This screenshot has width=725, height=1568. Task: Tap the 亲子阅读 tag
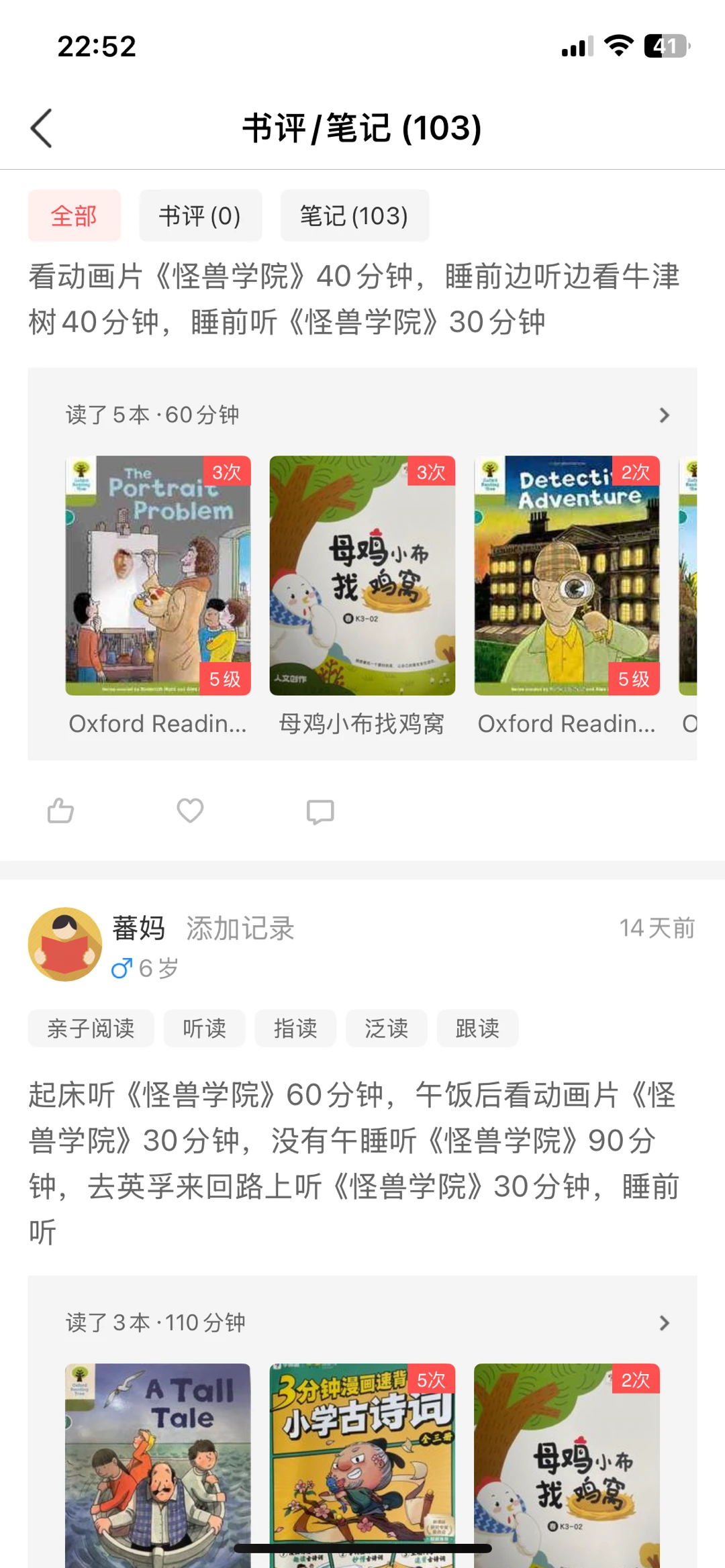91,1028
